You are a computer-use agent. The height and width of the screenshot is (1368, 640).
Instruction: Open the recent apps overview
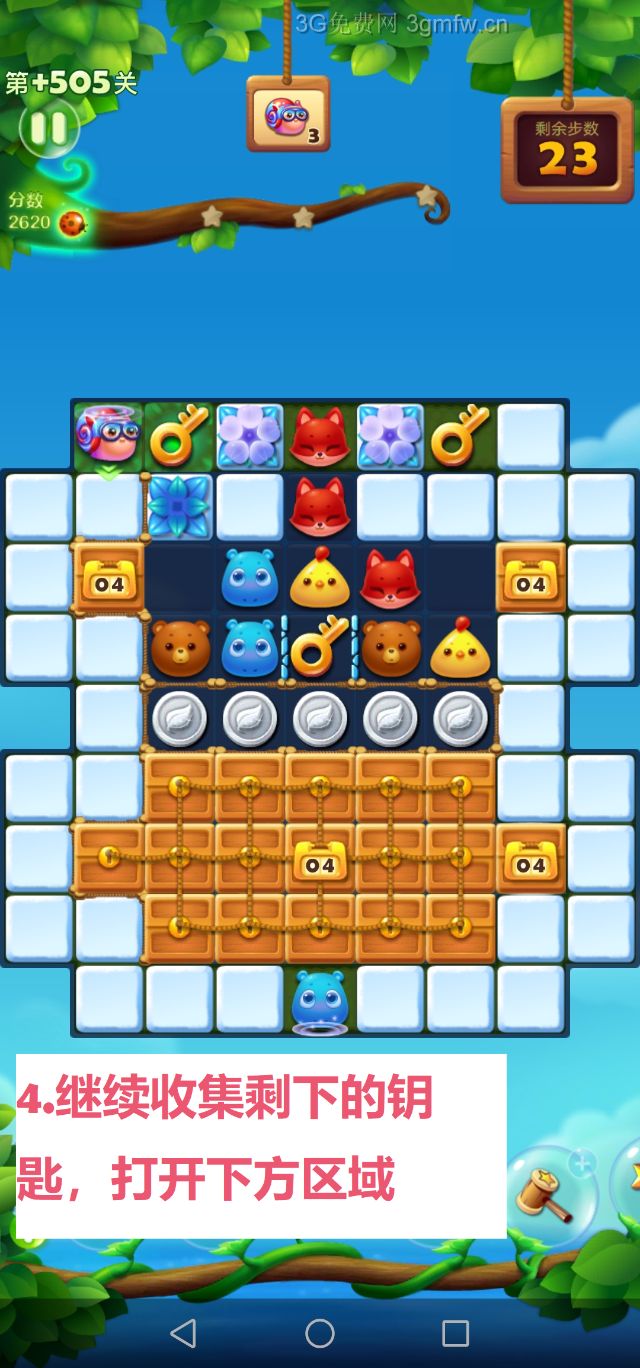455,1333
